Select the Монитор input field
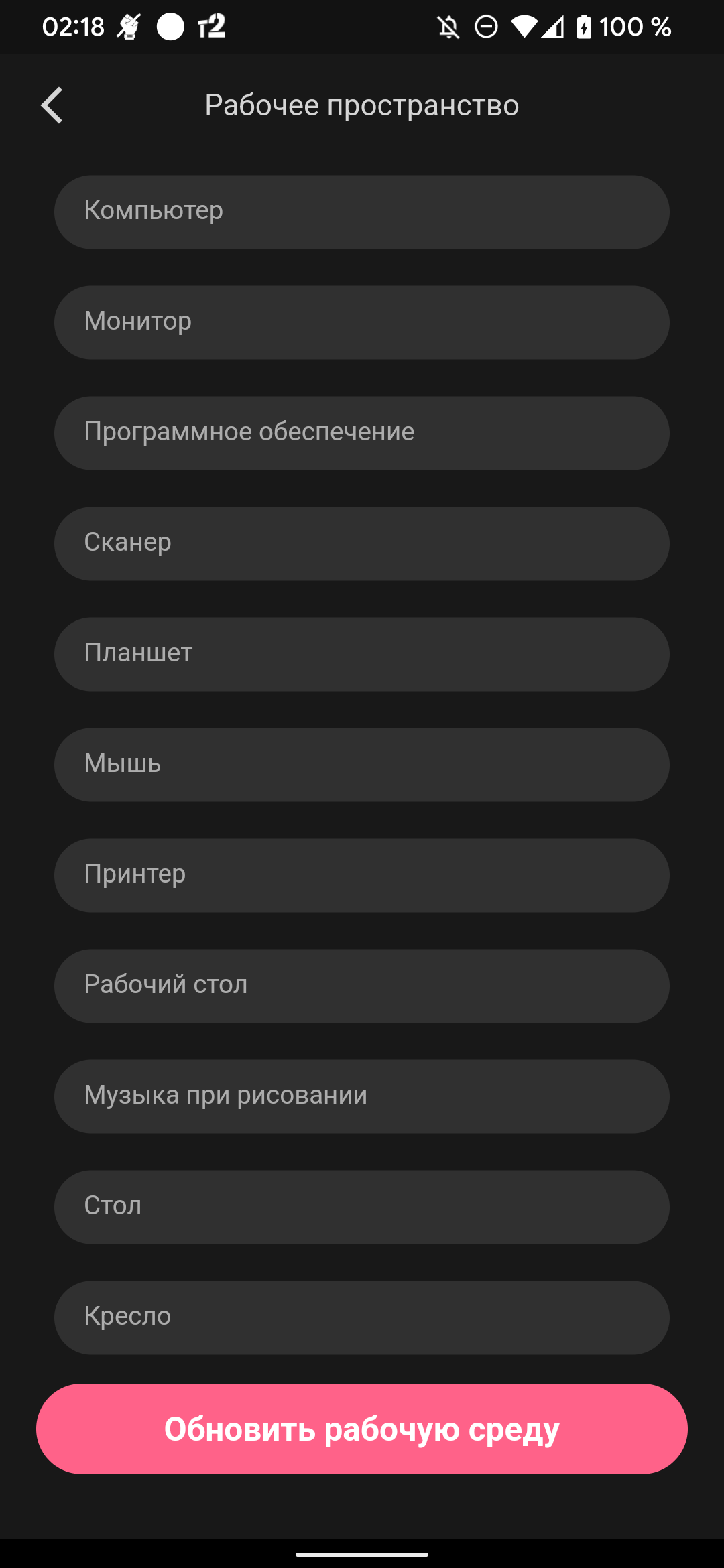Image resolution: width=724 pixels, height=1568 pixels. pos(362,322)
